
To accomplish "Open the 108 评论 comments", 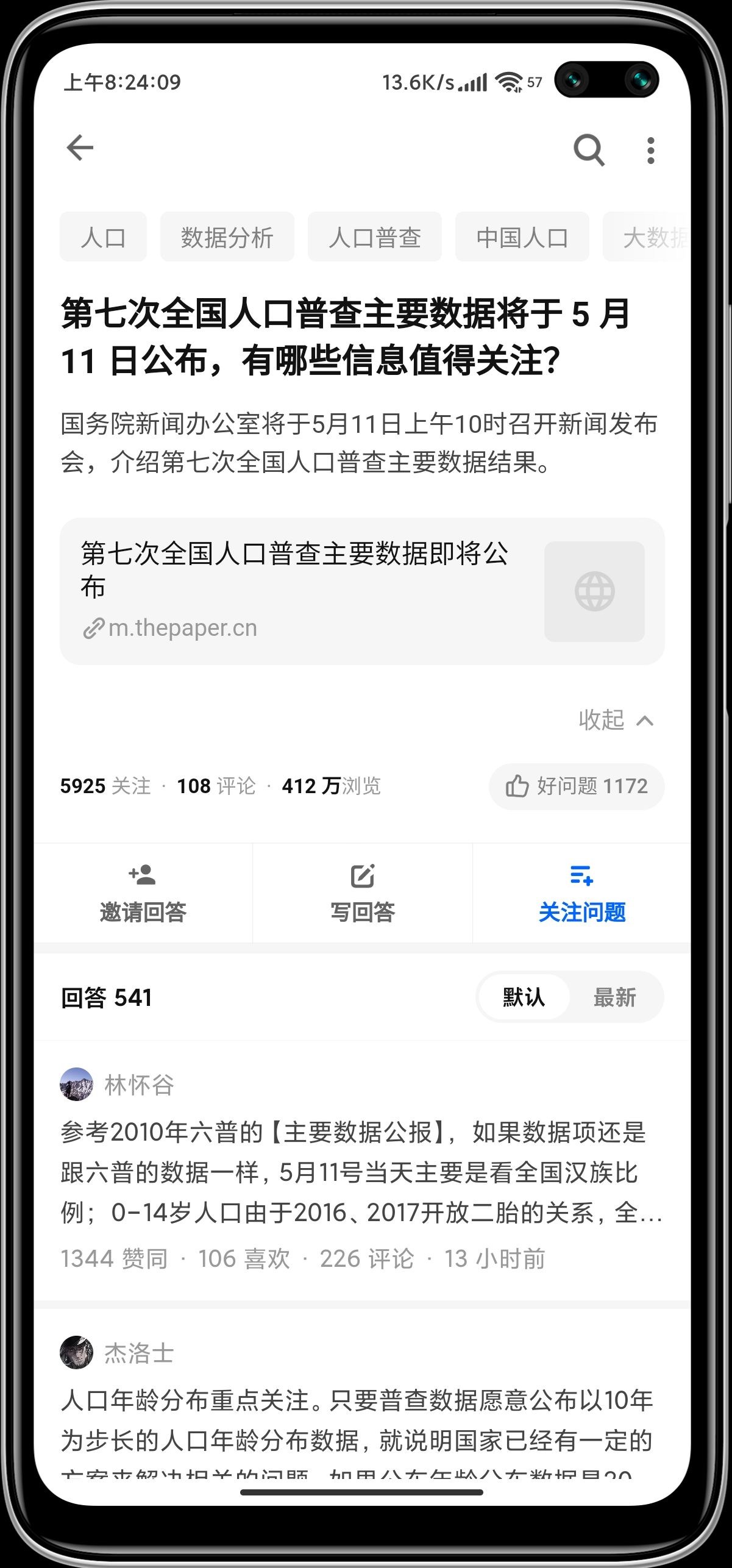I will pyautogui.click(x=216, y=786).
